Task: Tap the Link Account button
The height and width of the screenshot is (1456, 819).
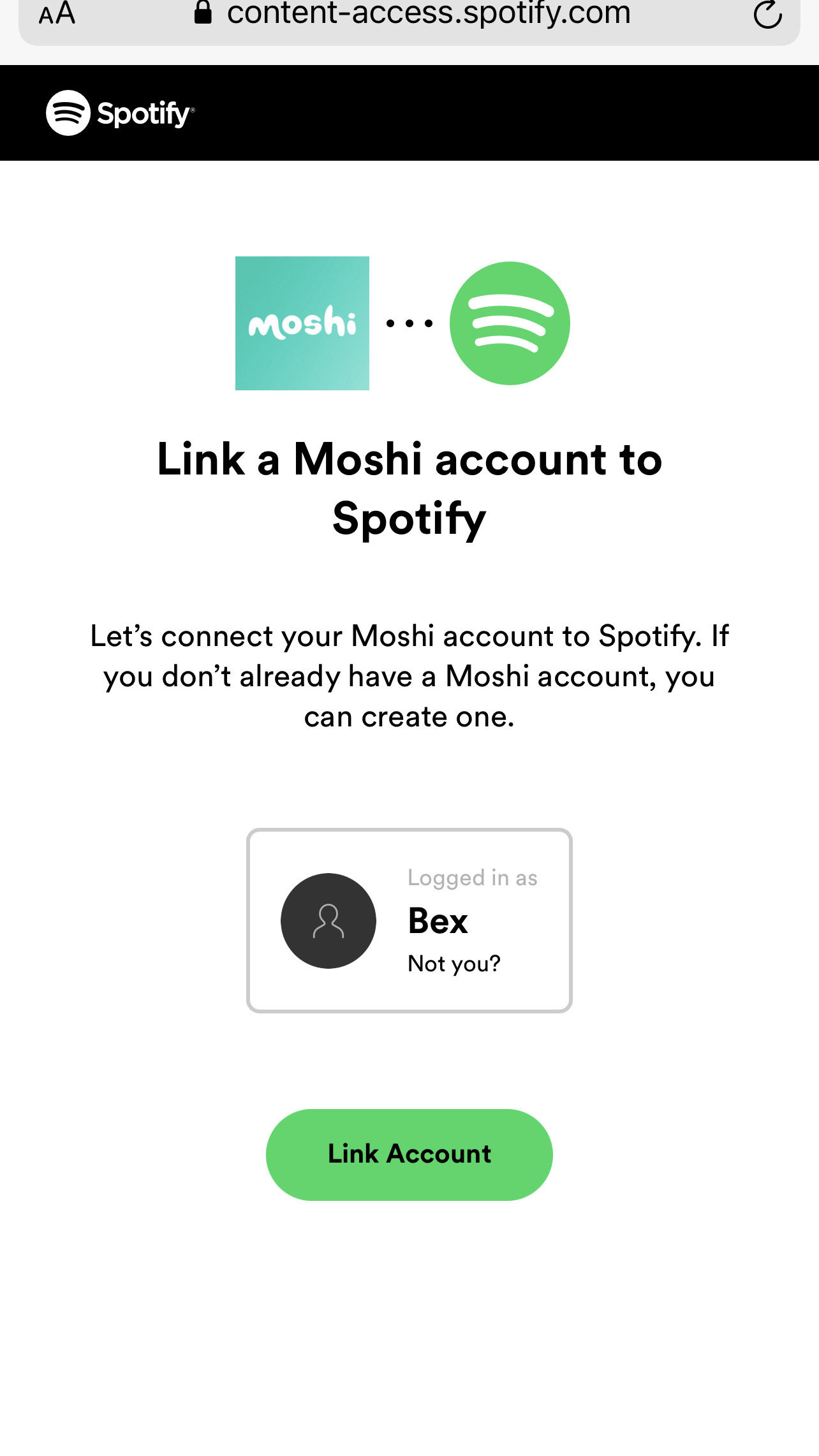Action: tap(409, 1154)
